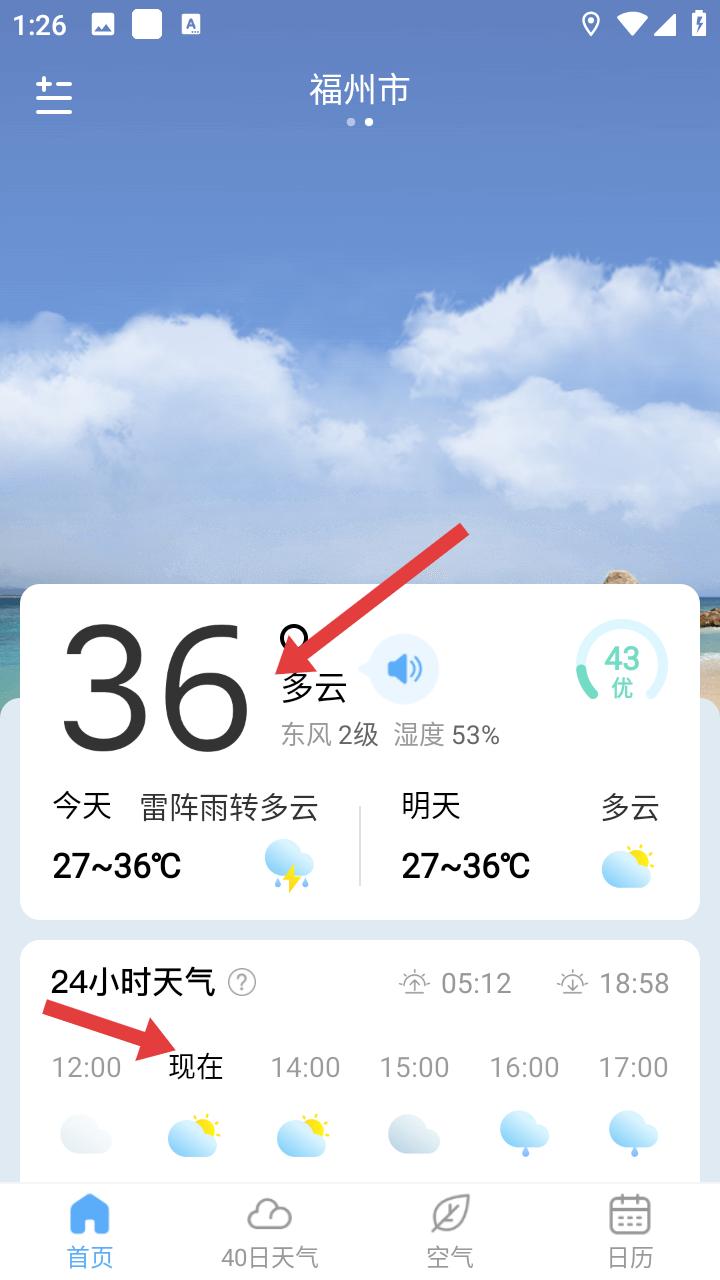This screenshot has width=720, height=1280.
Task: Open the city management menu icon
Action: coord(54,95)
